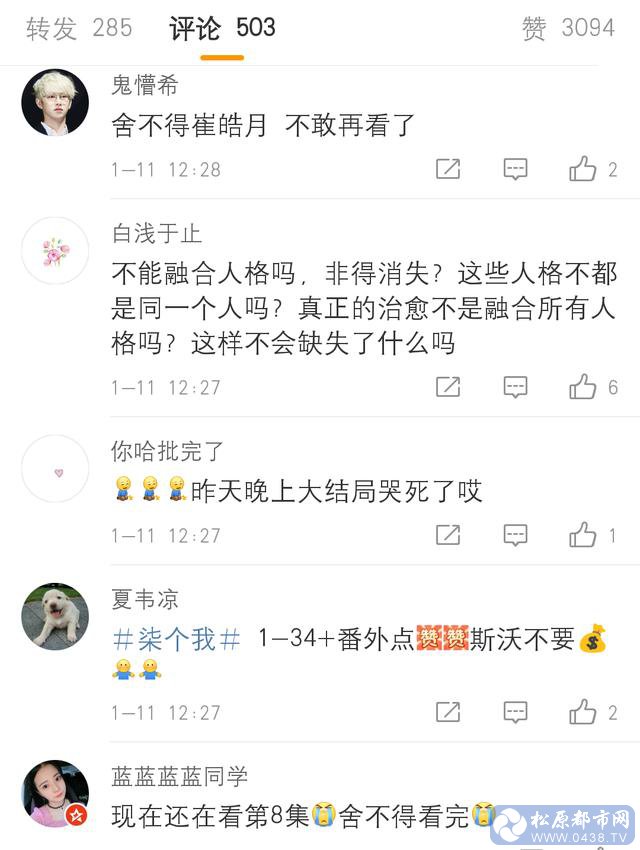Like 白浅于止's comment

pyautogui.click(x=583, y=387)
